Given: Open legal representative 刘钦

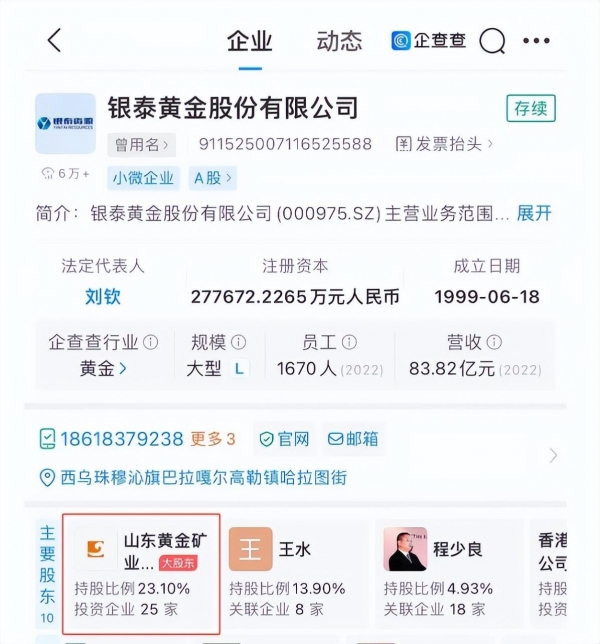Looking at the screenshot, I should click(102, 296).
